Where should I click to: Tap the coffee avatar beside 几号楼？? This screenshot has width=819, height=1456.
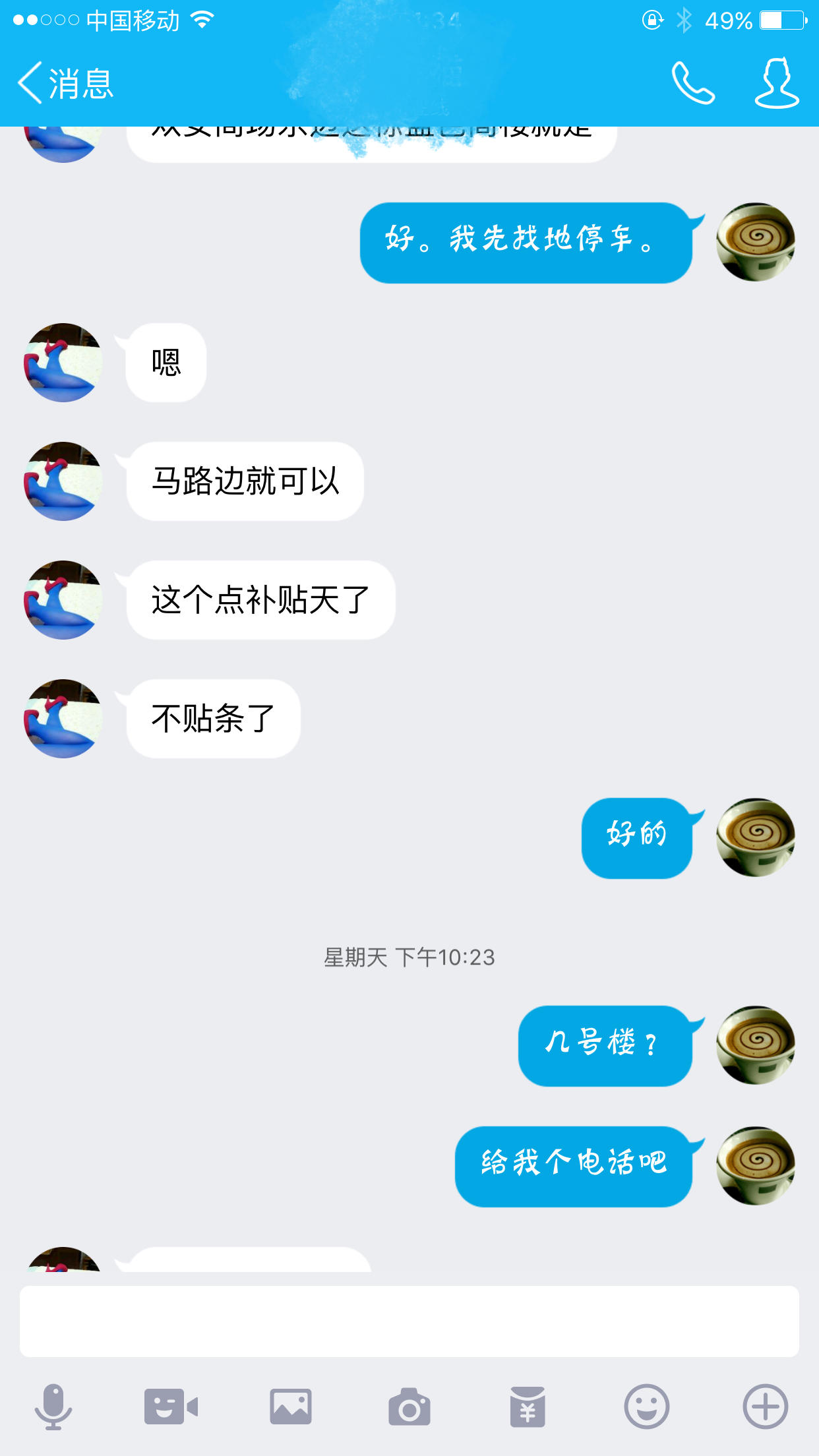click(x=756, y=1045)
